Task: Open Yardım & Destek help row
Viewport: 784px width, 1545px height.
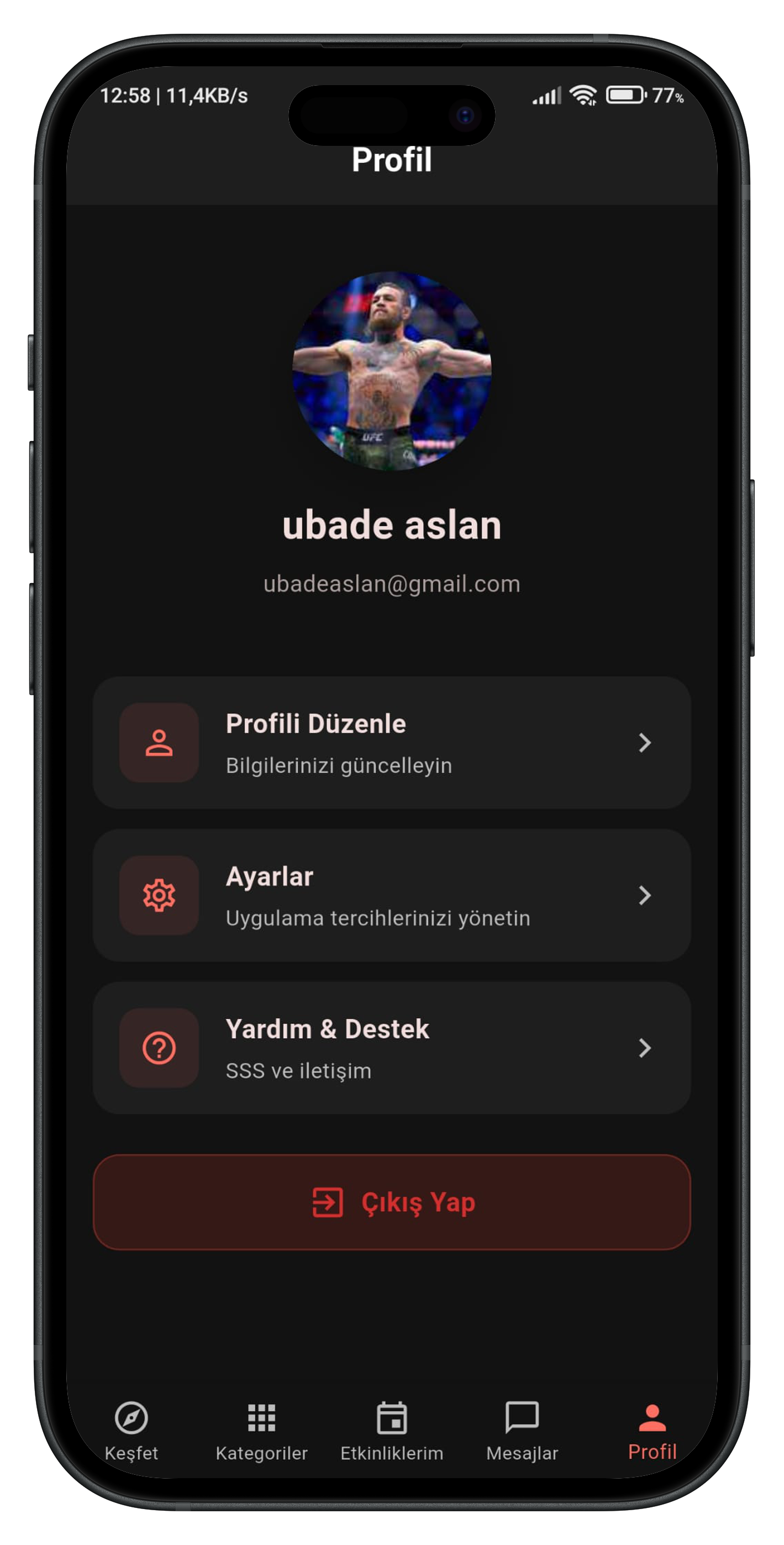Action: point(391,1048)
